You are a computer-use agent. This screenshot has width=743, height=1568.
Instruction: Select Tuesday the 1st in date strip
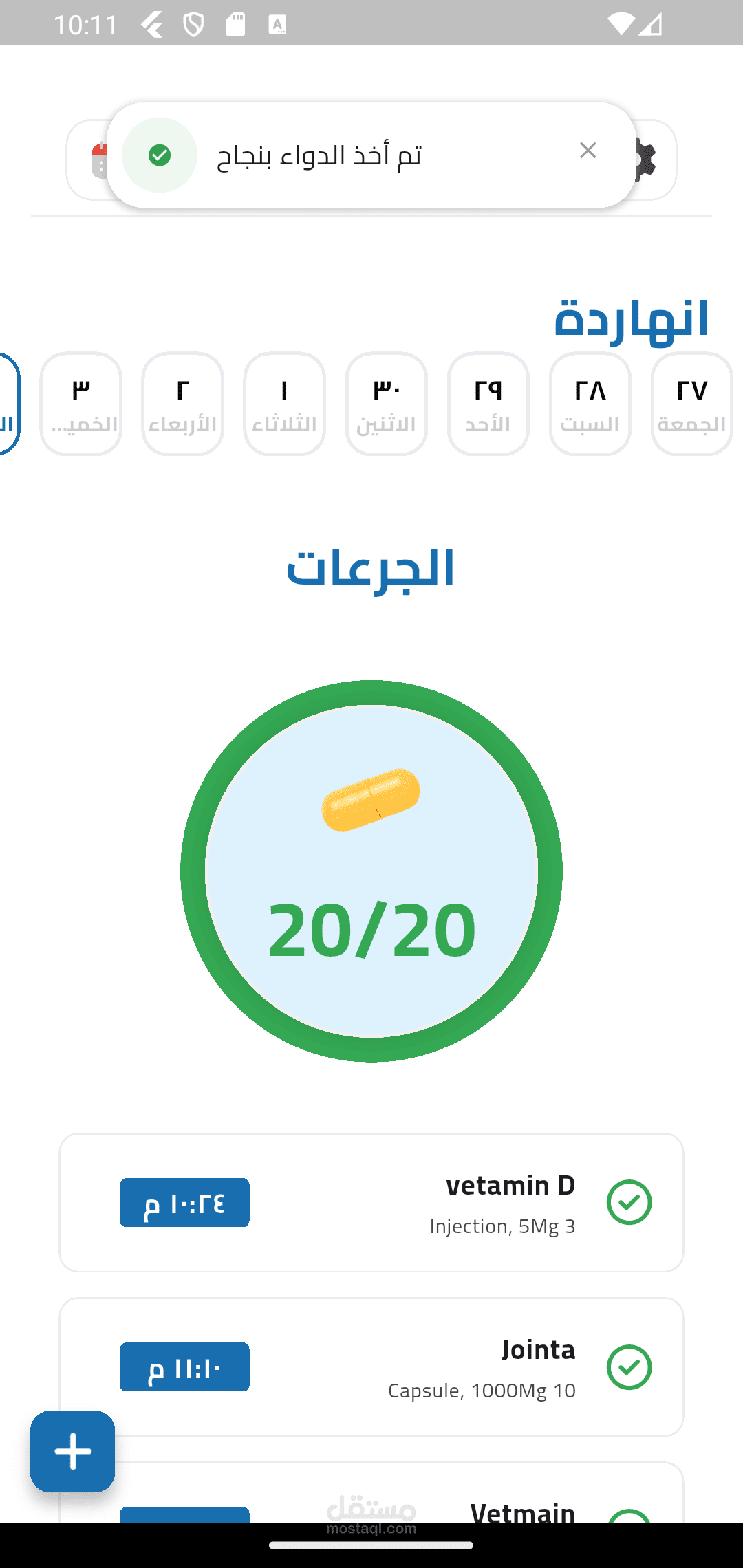284,404
